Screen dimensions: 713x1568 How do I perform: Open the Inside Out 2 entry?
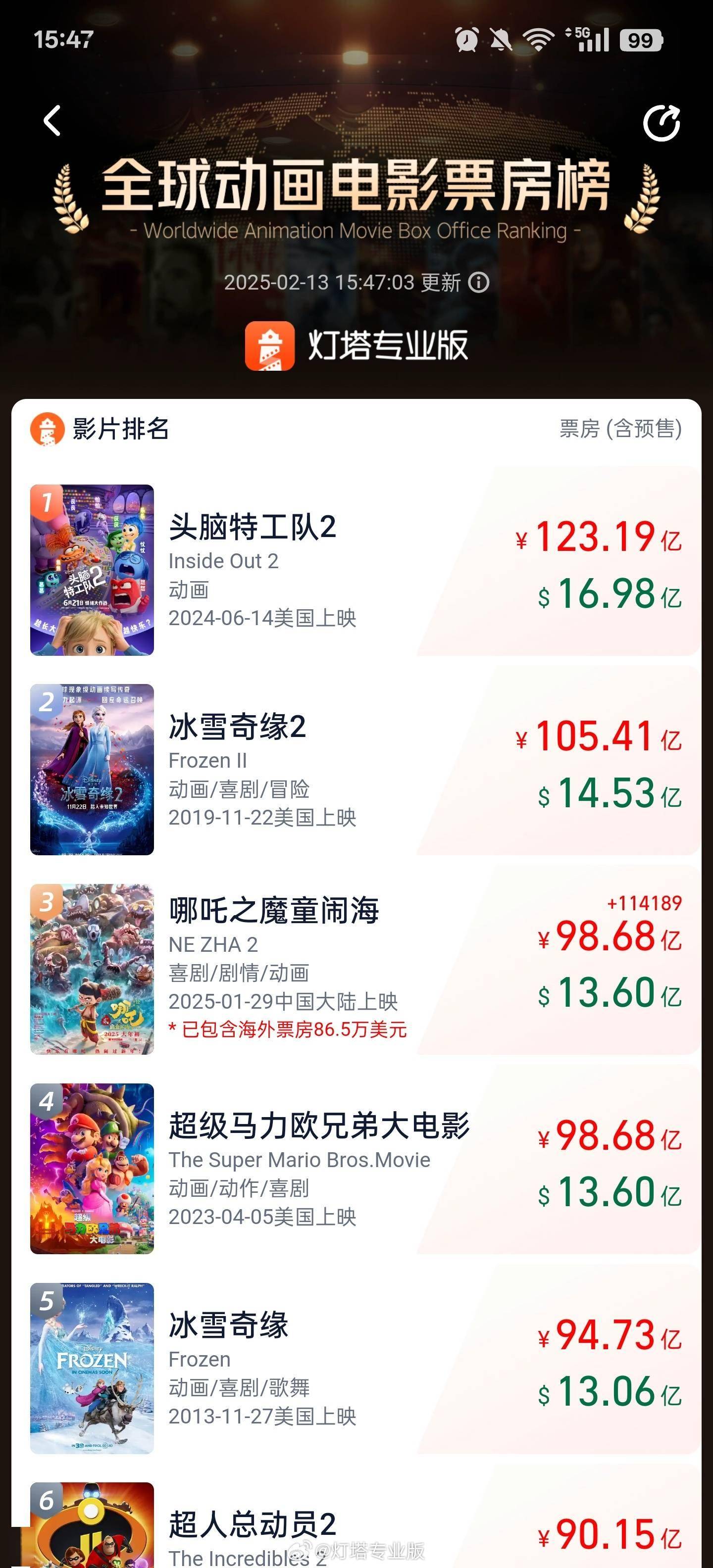coord(356,570)
